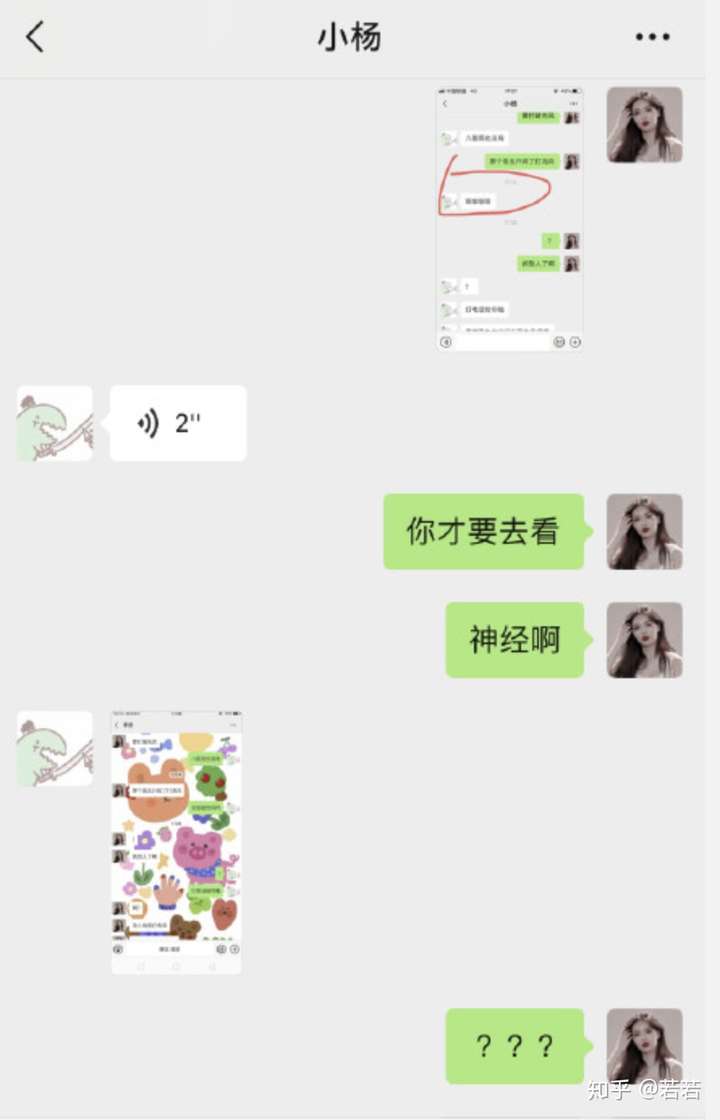Open 小杨's dinosaur avatar beside voice message
The image size is (720, 1120).
click(x=55, y=424)
